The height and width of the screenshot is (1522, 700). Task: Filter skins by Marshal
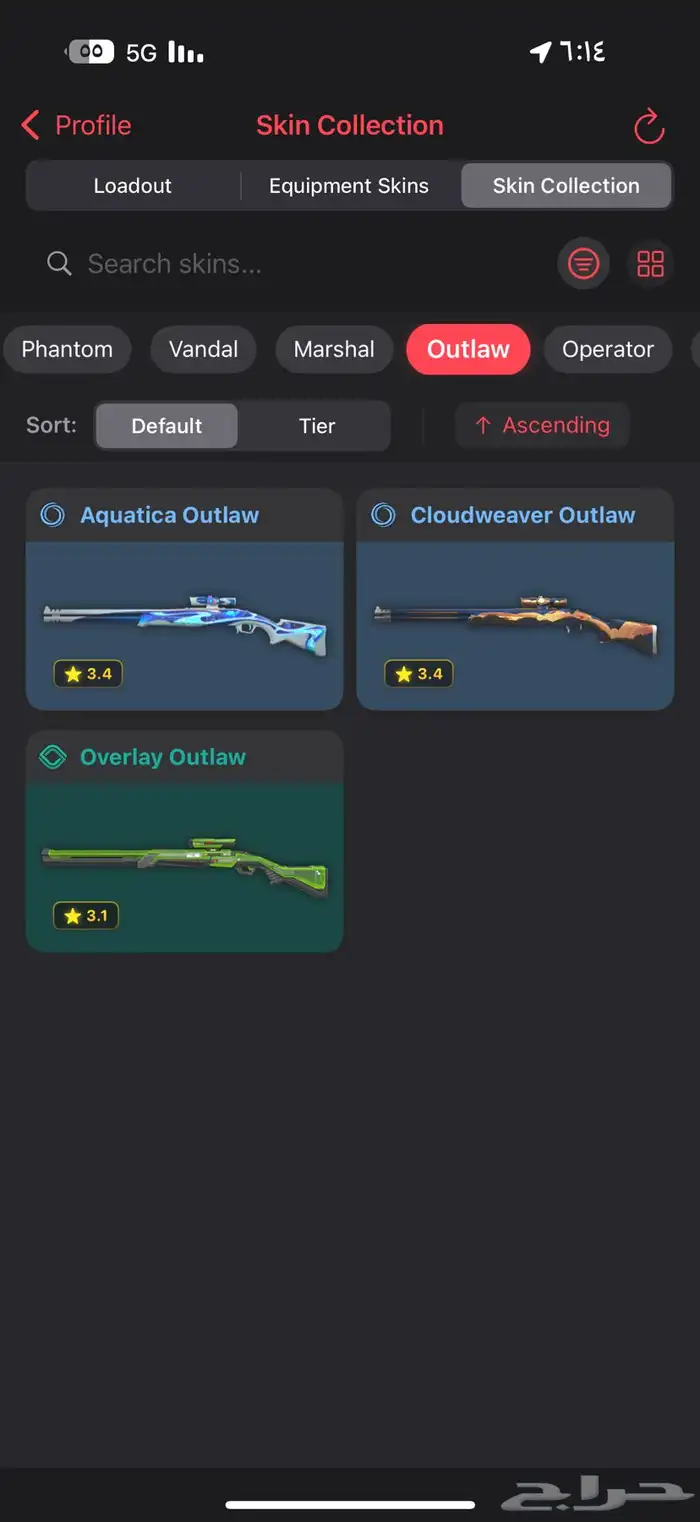click(x=334, y=349)
